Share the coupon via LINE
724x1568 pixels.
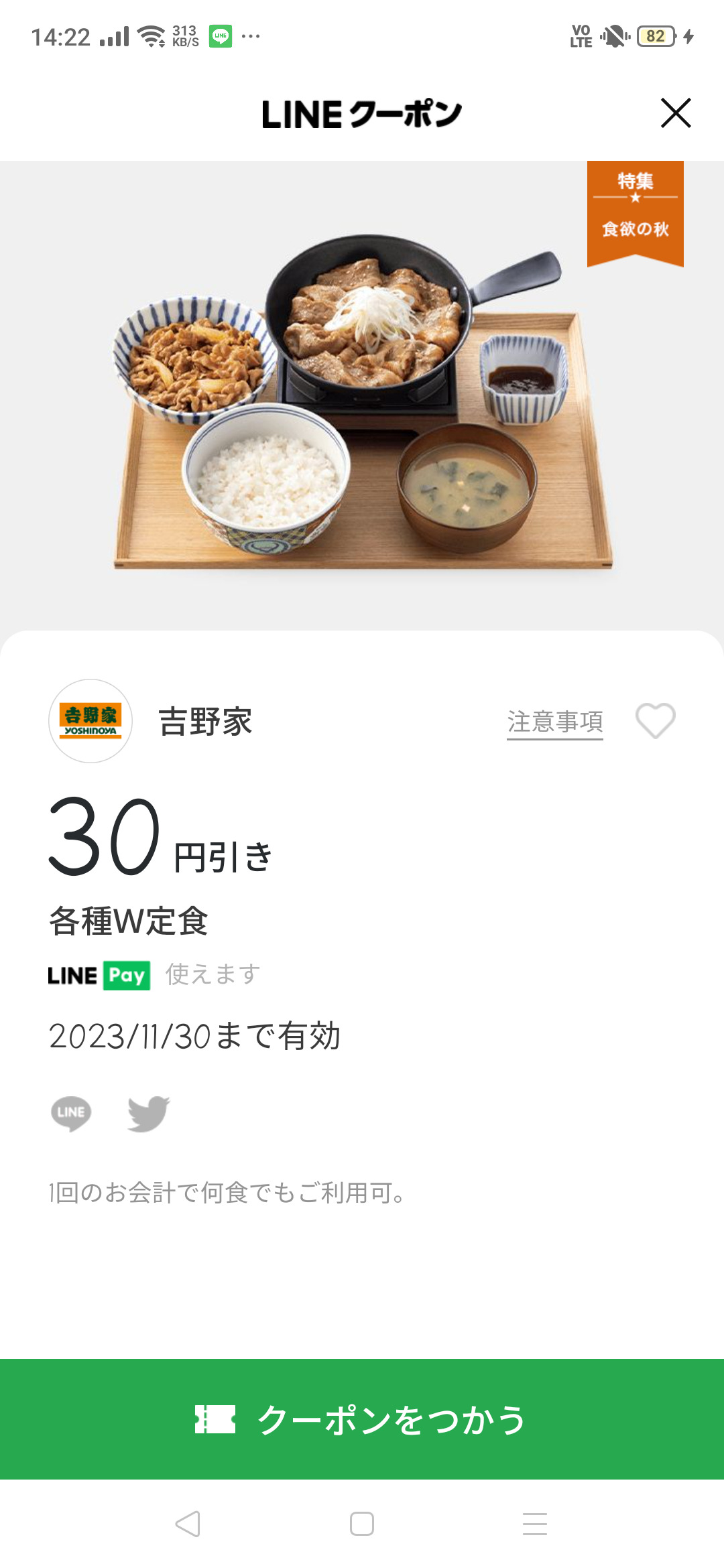71,1113
